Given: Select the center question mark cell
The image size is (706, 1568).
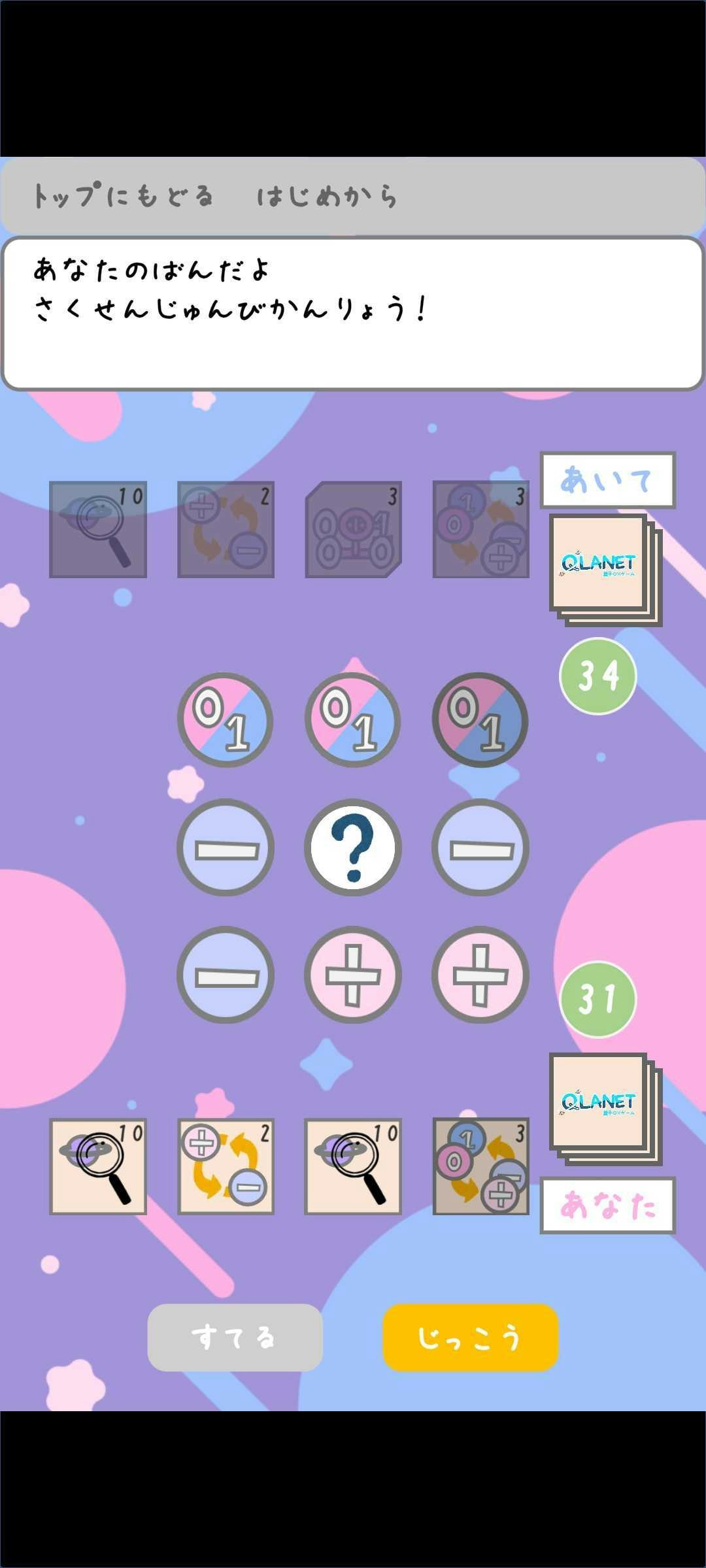Looking at the screenshot, I should (x=353, y=847).
